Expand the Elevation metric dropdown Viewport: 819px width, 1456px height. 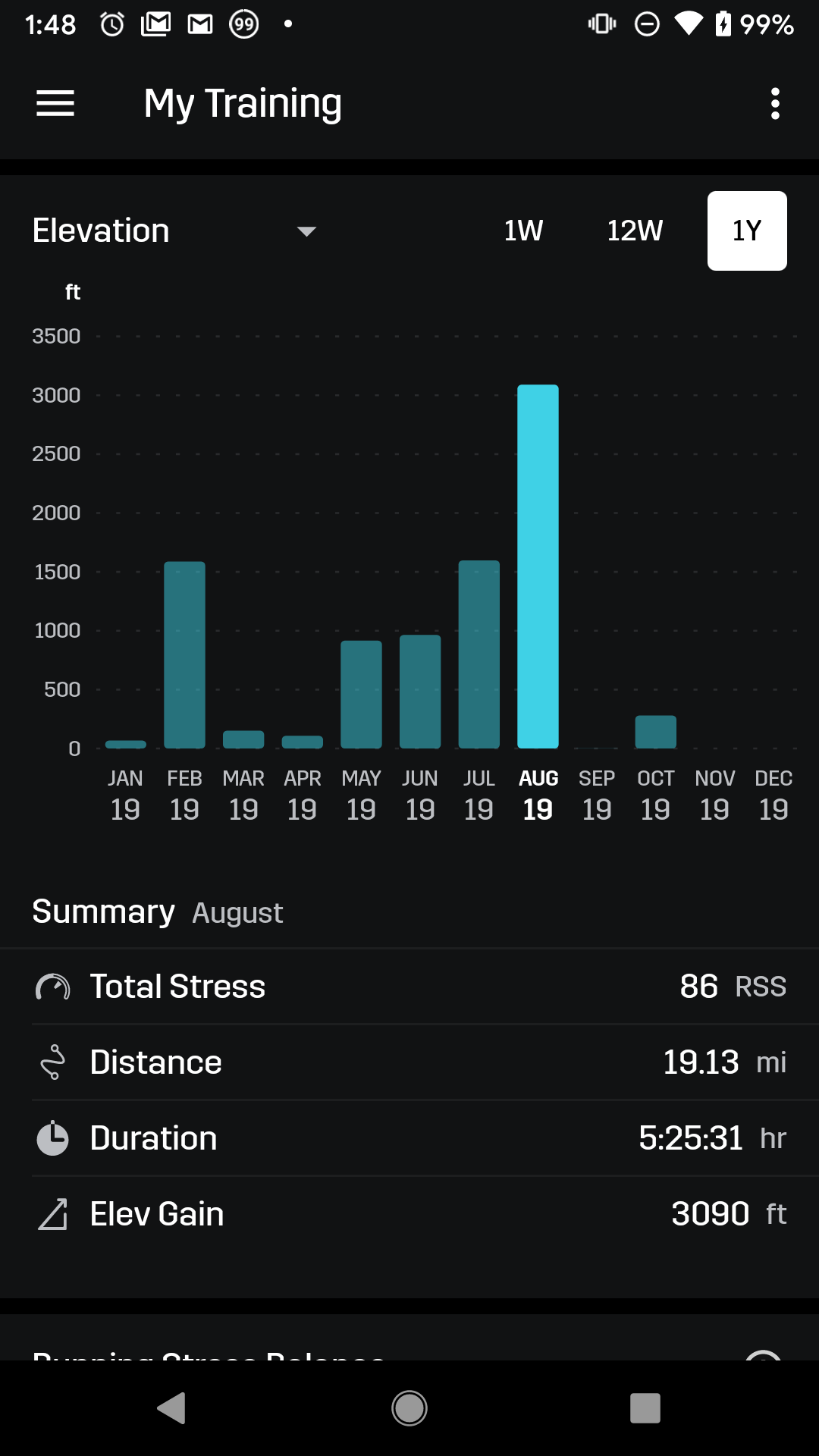(x=174, y=231)
